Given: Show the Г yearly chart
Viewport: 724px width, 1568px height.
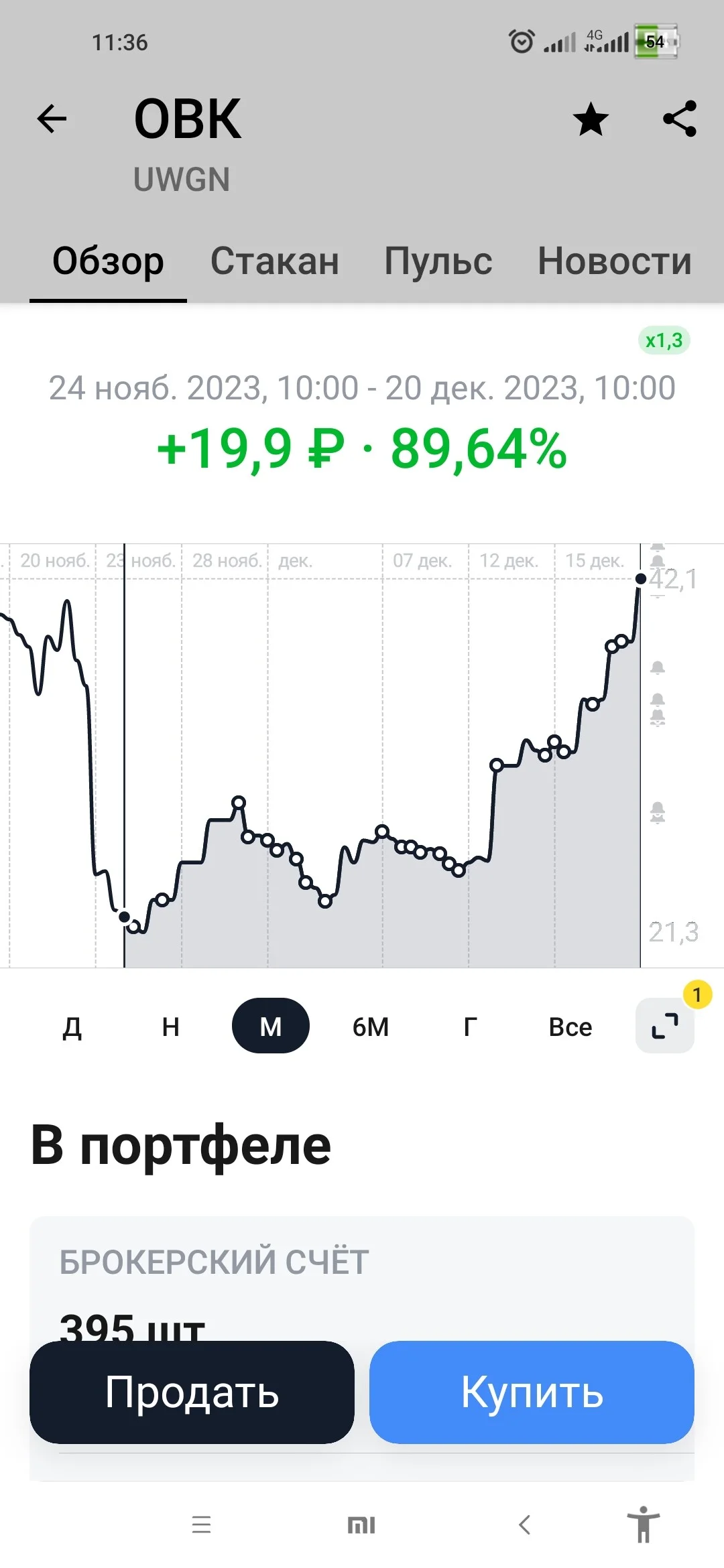Looking at the screenshot, I should (471, 1026).
